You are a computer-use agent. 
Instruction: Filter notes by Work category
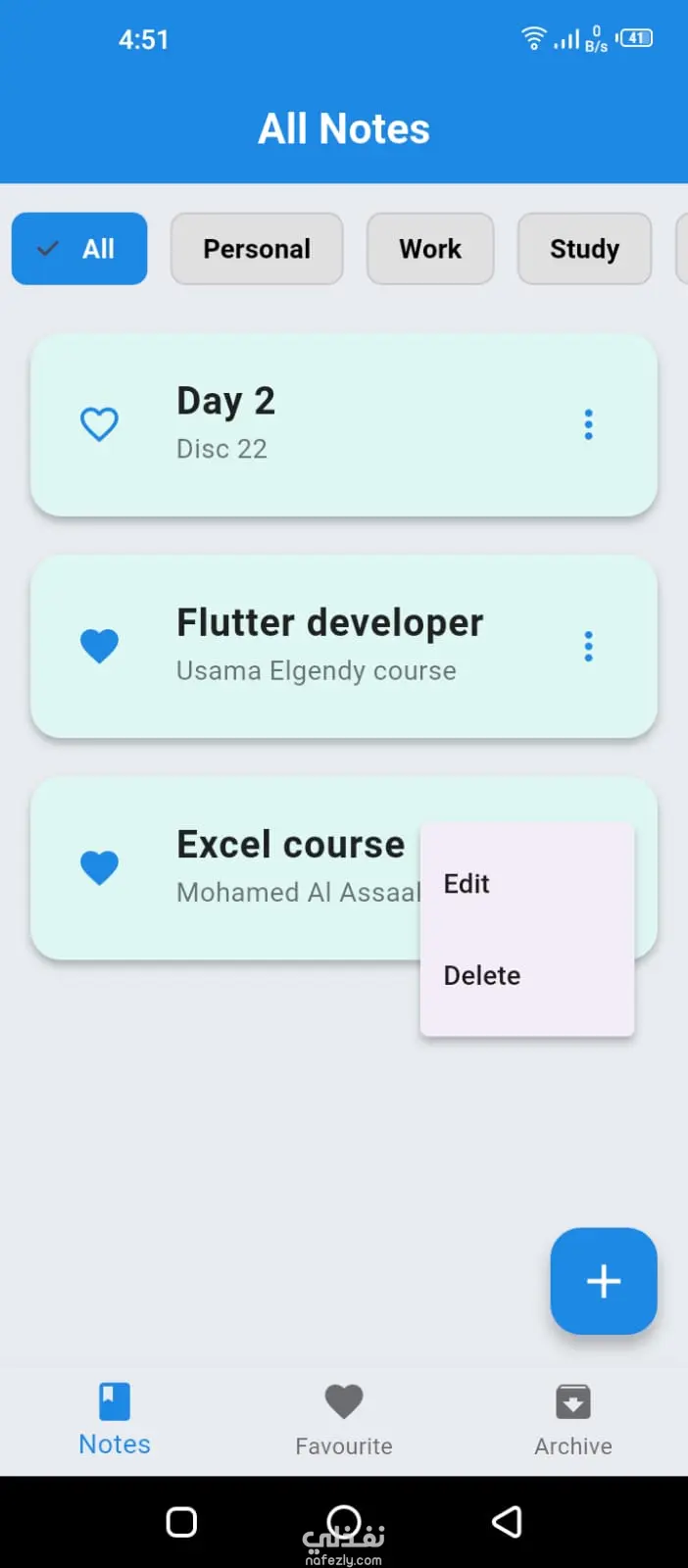[430, 249]
